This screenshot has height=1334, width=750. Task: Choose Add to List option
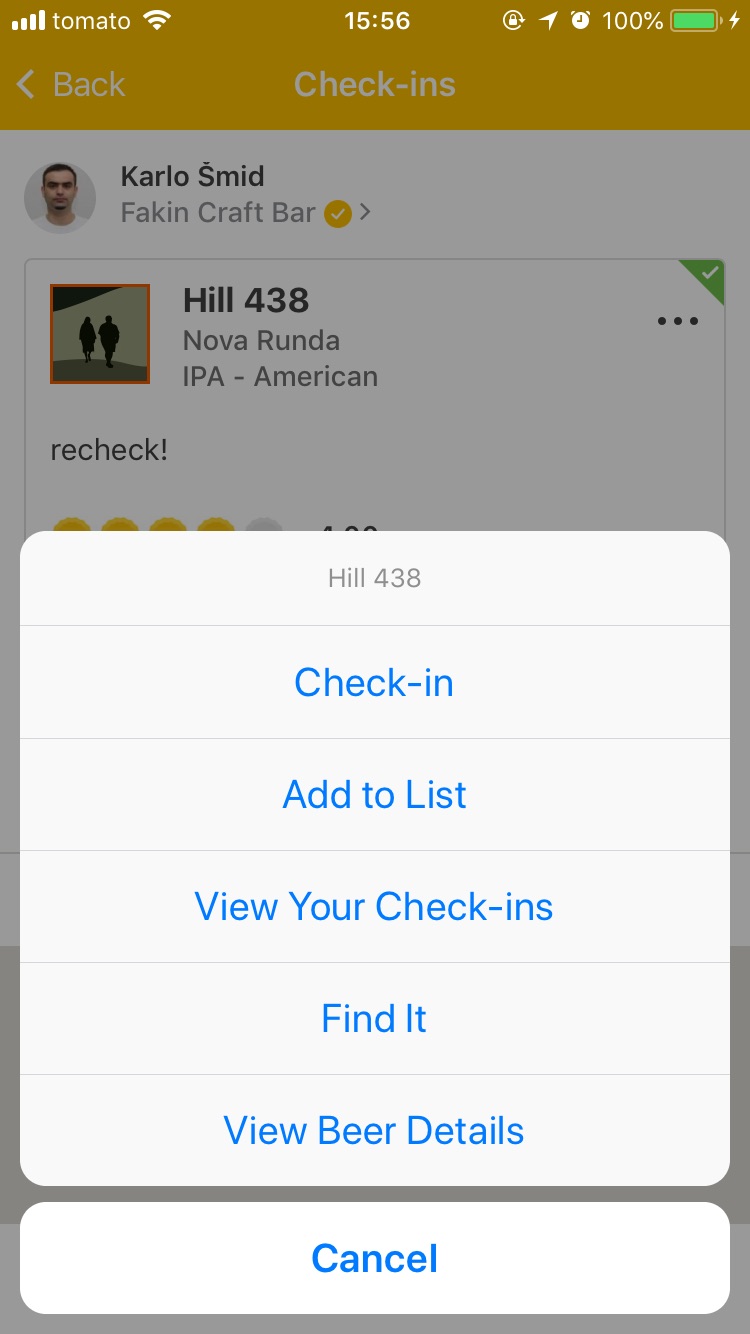point(374,794)
